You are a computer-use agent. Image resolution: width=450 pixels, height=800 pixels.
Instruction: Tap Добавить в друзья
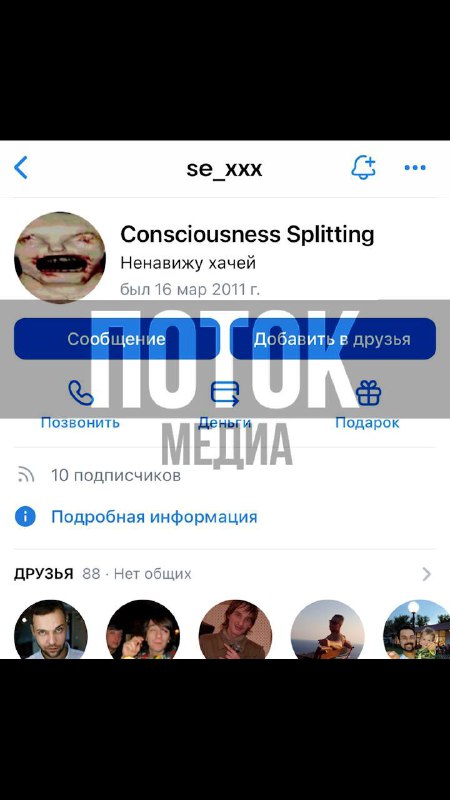[x=333, y=339]
